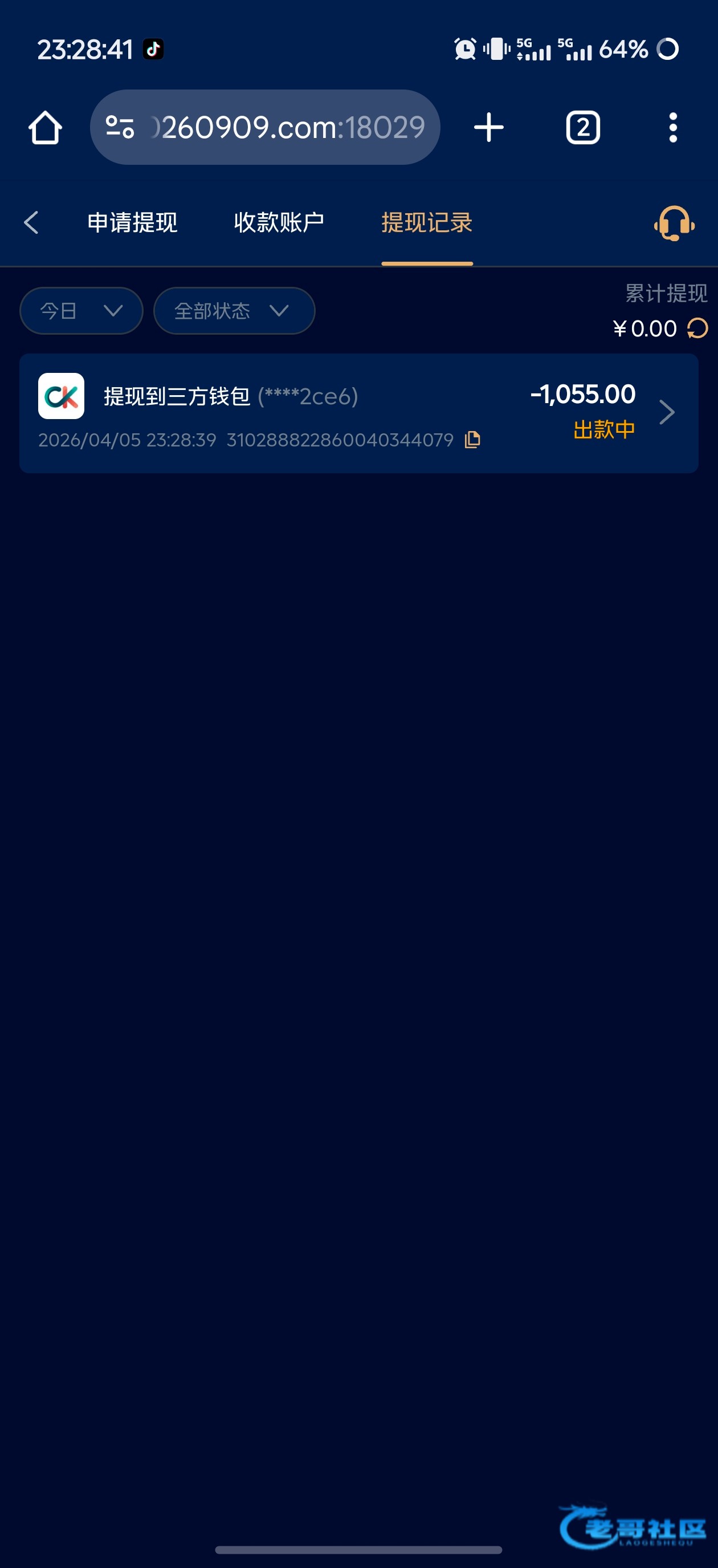Show the open tabs switcher
Viewport: 718px width, 1568px height.
[x=582, y=127]
